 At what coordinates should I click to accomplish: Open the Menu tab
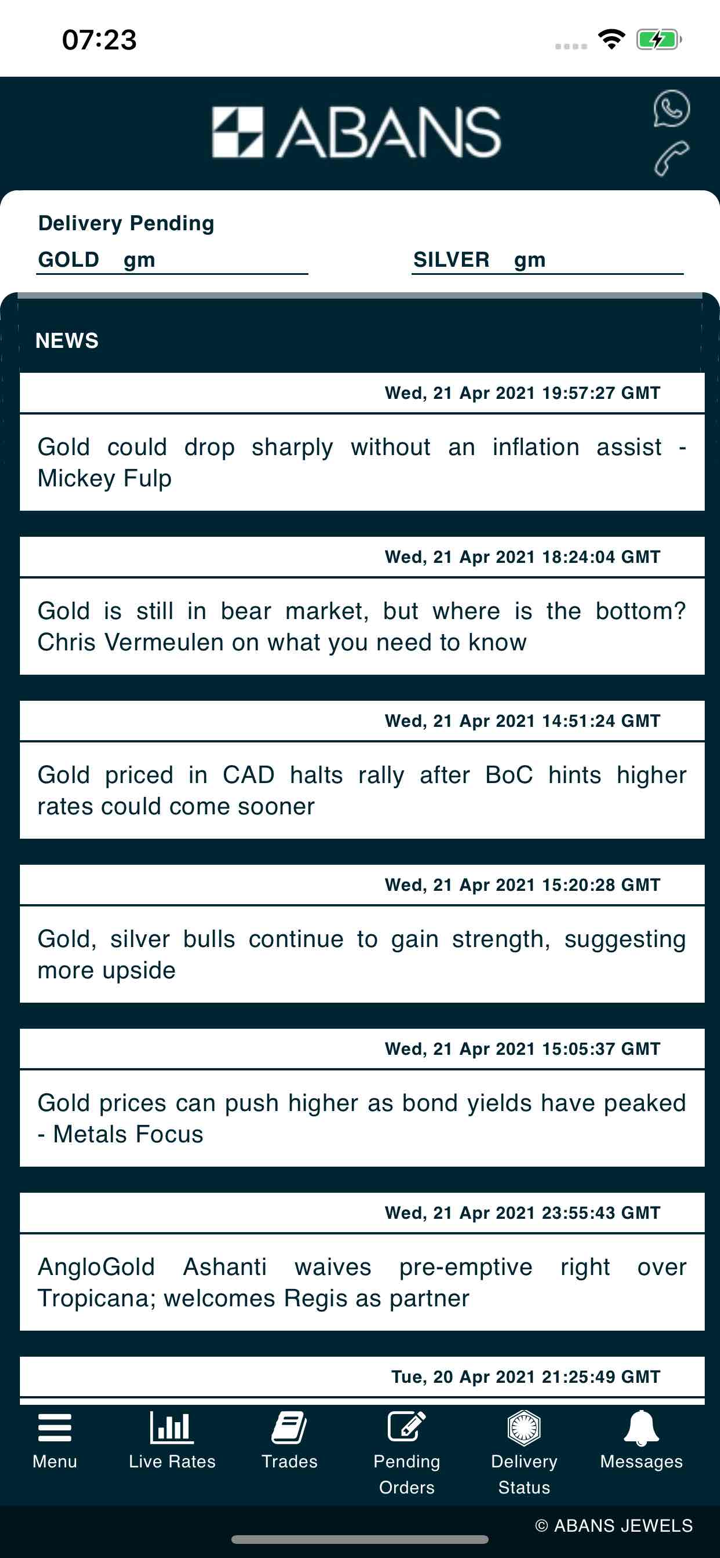click(x=54, y=1442)
